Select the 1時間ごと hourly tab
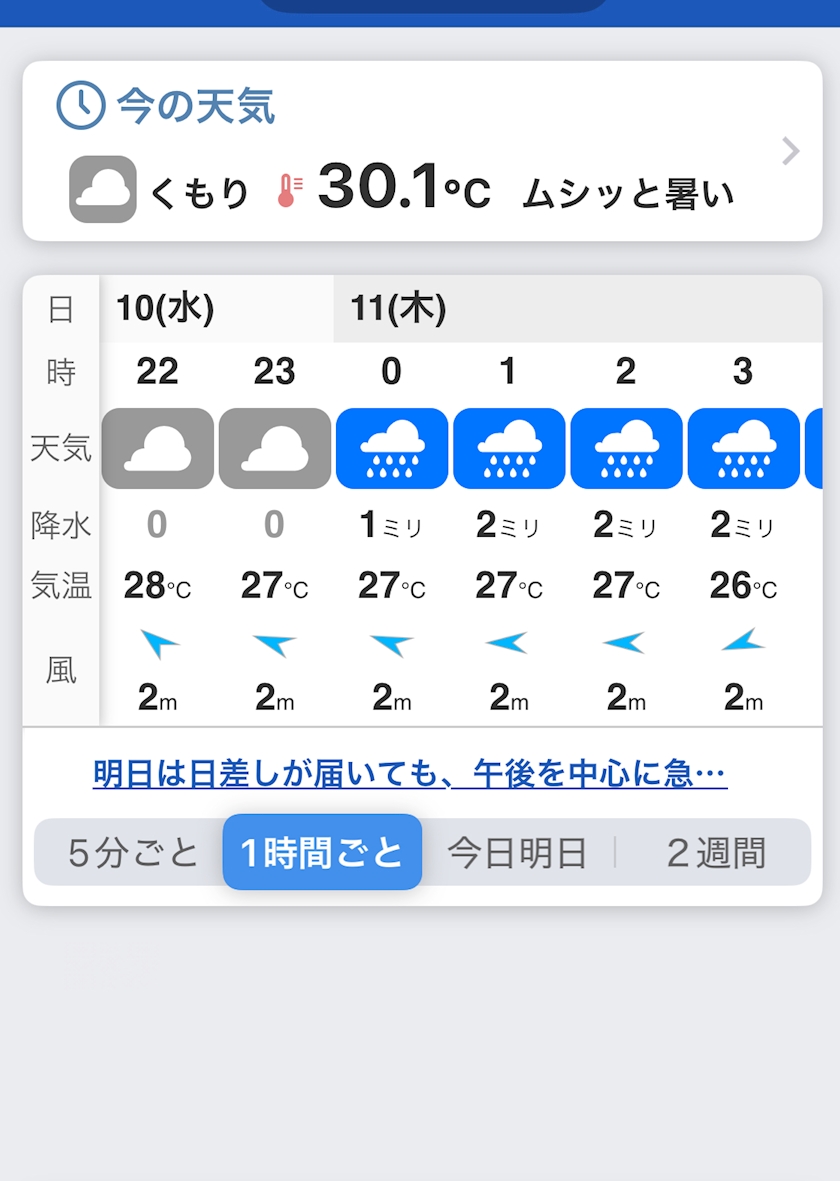This screenshot has width=840, height=1181. coord(322,853)
